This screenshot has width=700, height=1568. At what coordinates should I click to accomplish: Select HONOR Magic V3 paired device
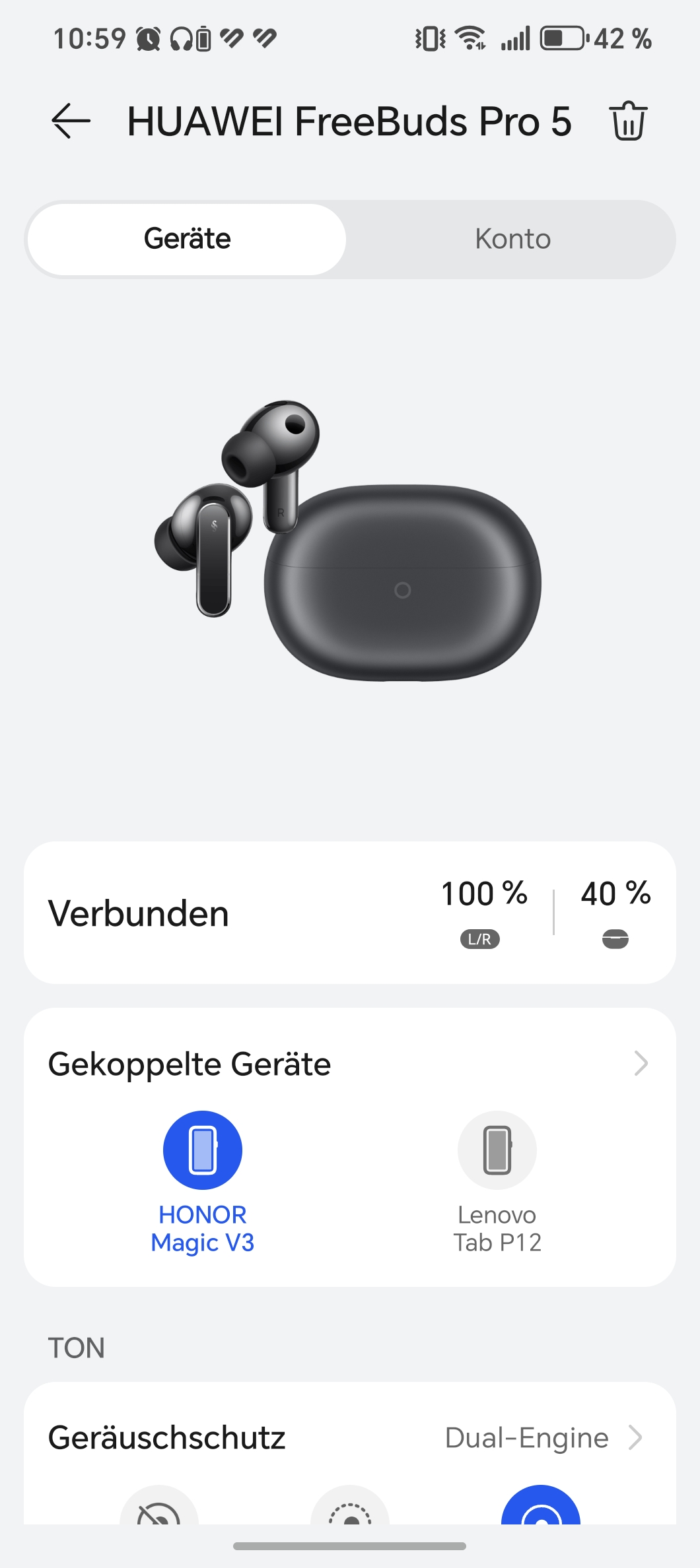coord(203,1151)
